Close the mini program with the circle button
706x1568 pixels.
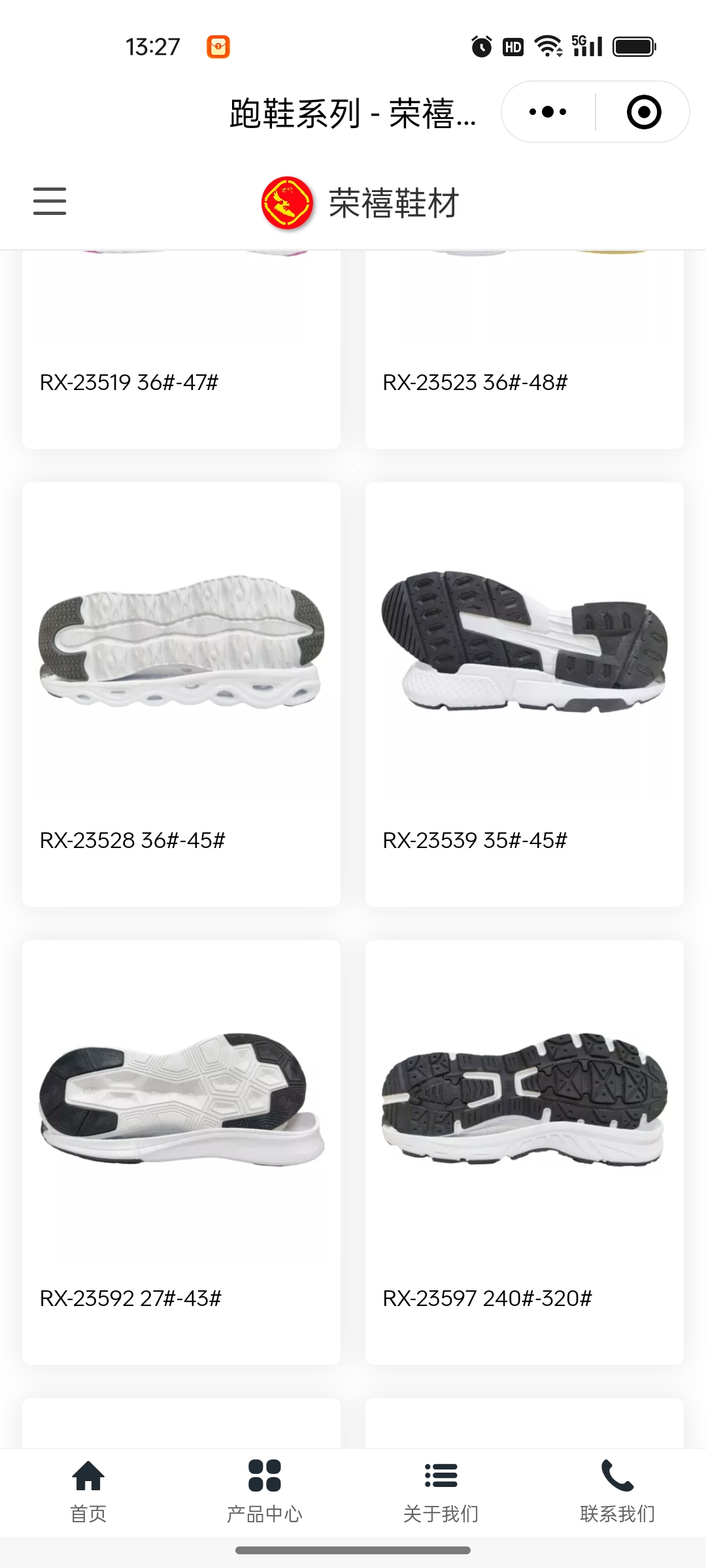tap(643, 112)
